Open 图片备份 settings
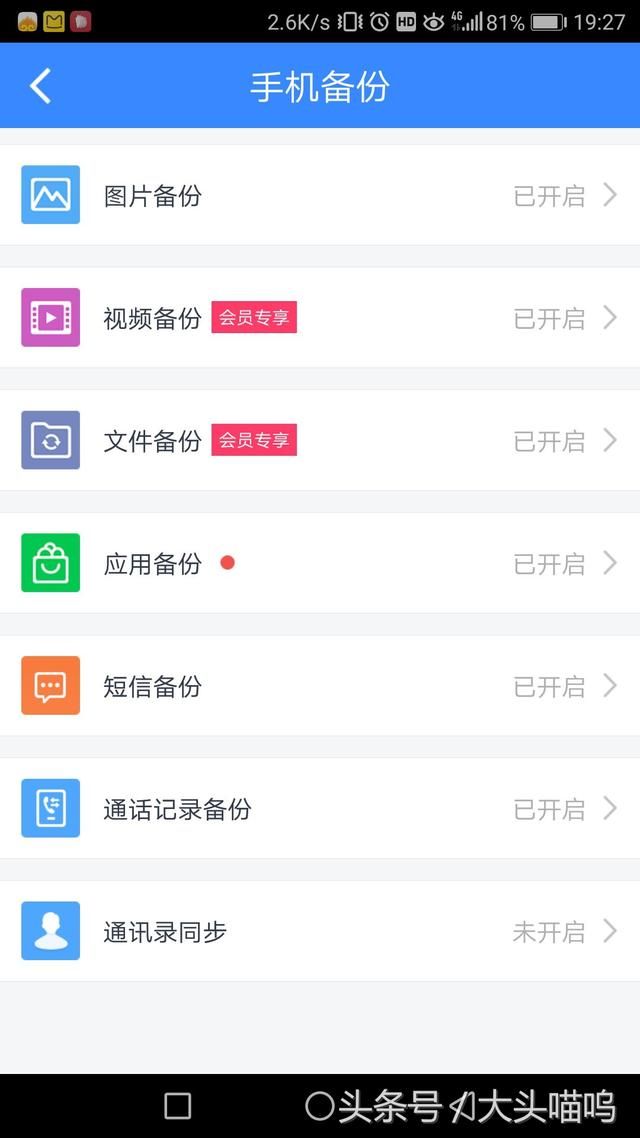The image size is (640, 1138). pos(320,195)
